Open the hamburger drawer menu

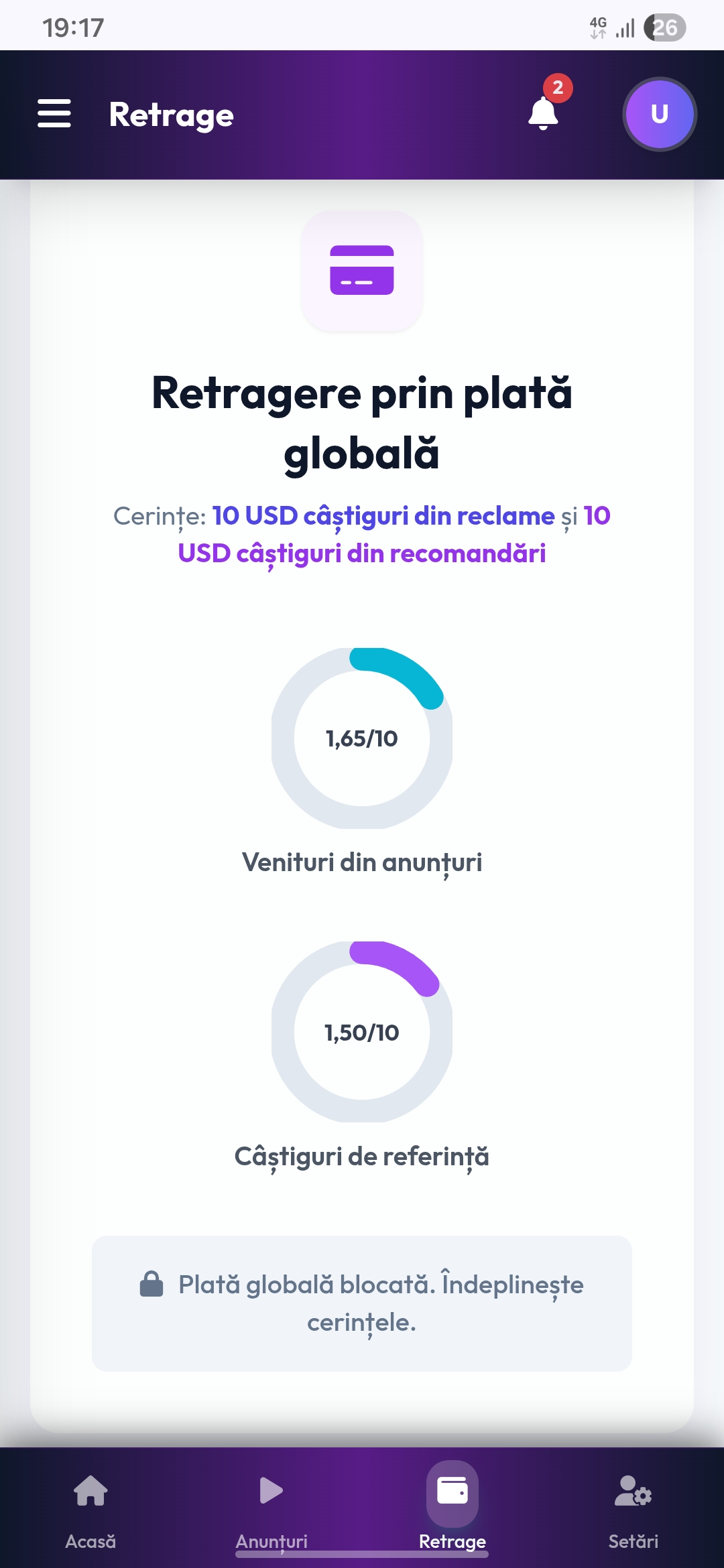(x=54, y=113)
